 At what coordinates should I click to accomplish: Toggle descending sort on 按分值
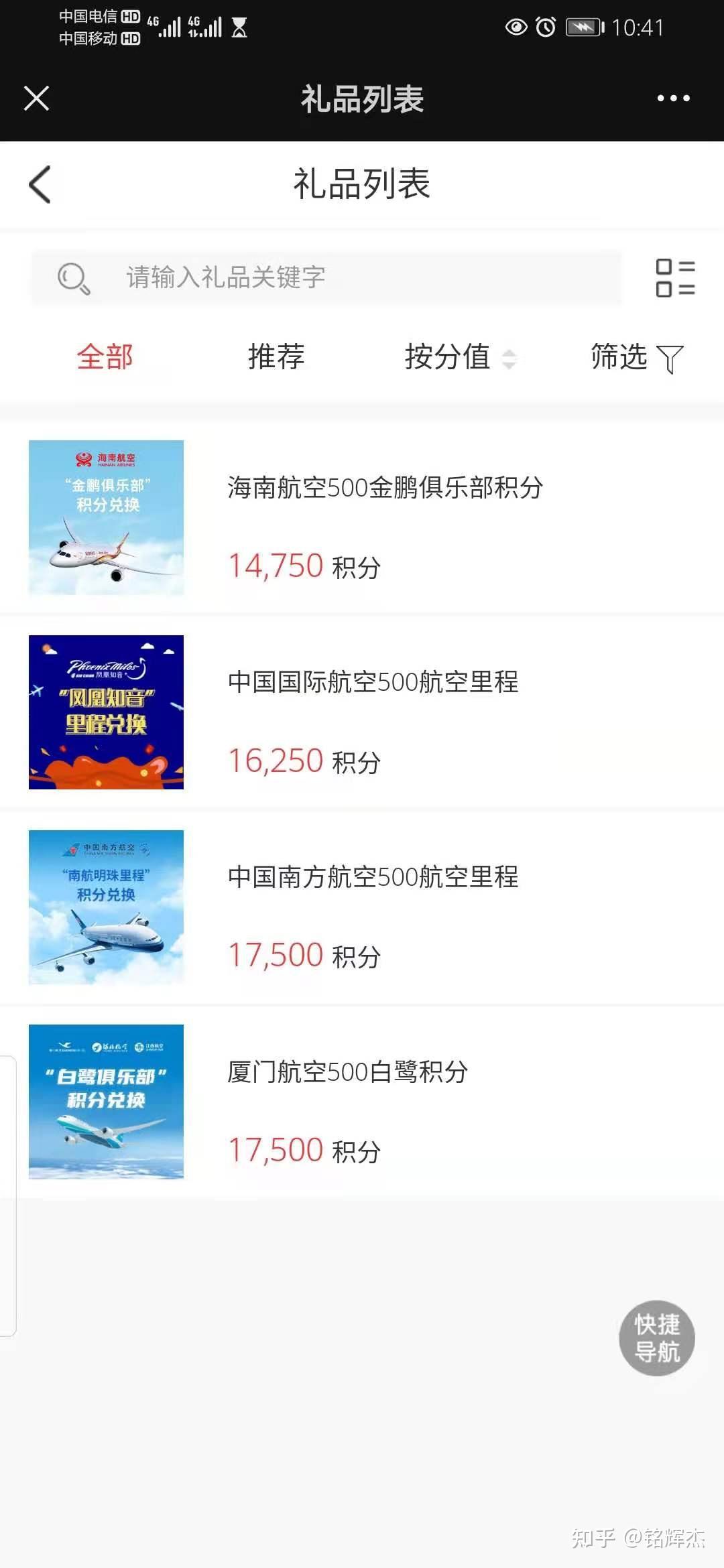coord(512,366)
